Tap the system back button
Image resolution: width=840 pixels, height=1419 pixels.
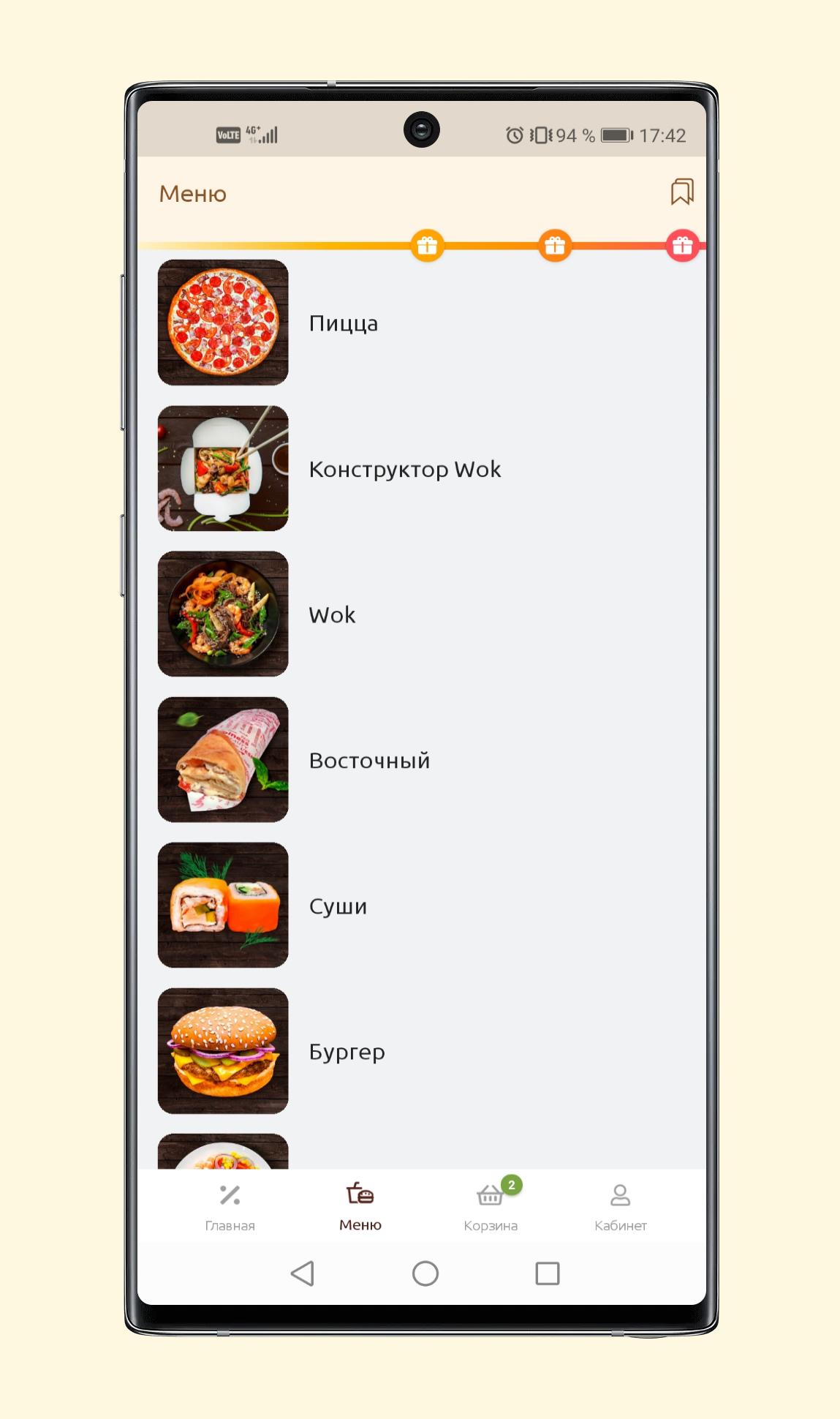303,1273
